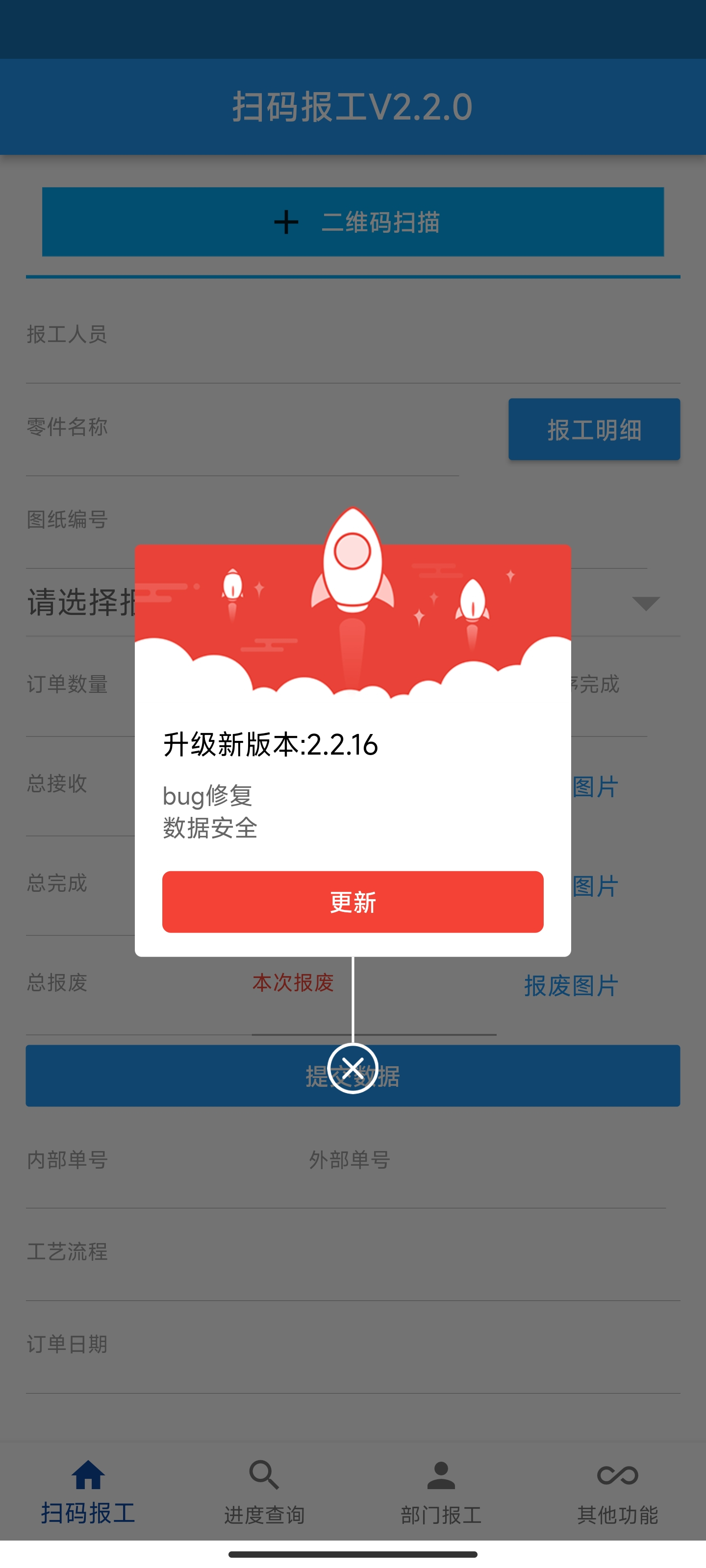Open the 其他功能 tab

pos(617,1491)
